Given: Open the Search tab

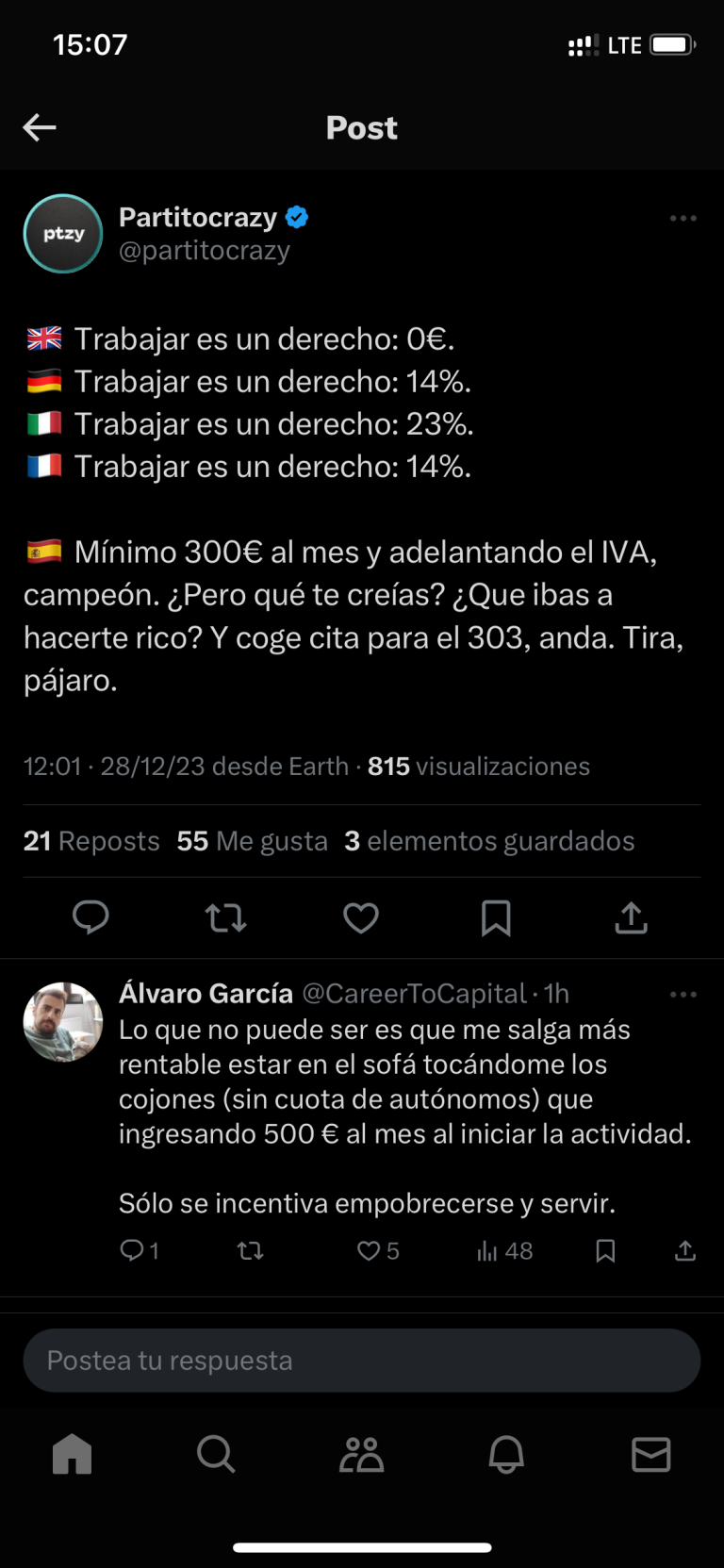Looking at the screenshot, I should click(x=217, y=1454).
